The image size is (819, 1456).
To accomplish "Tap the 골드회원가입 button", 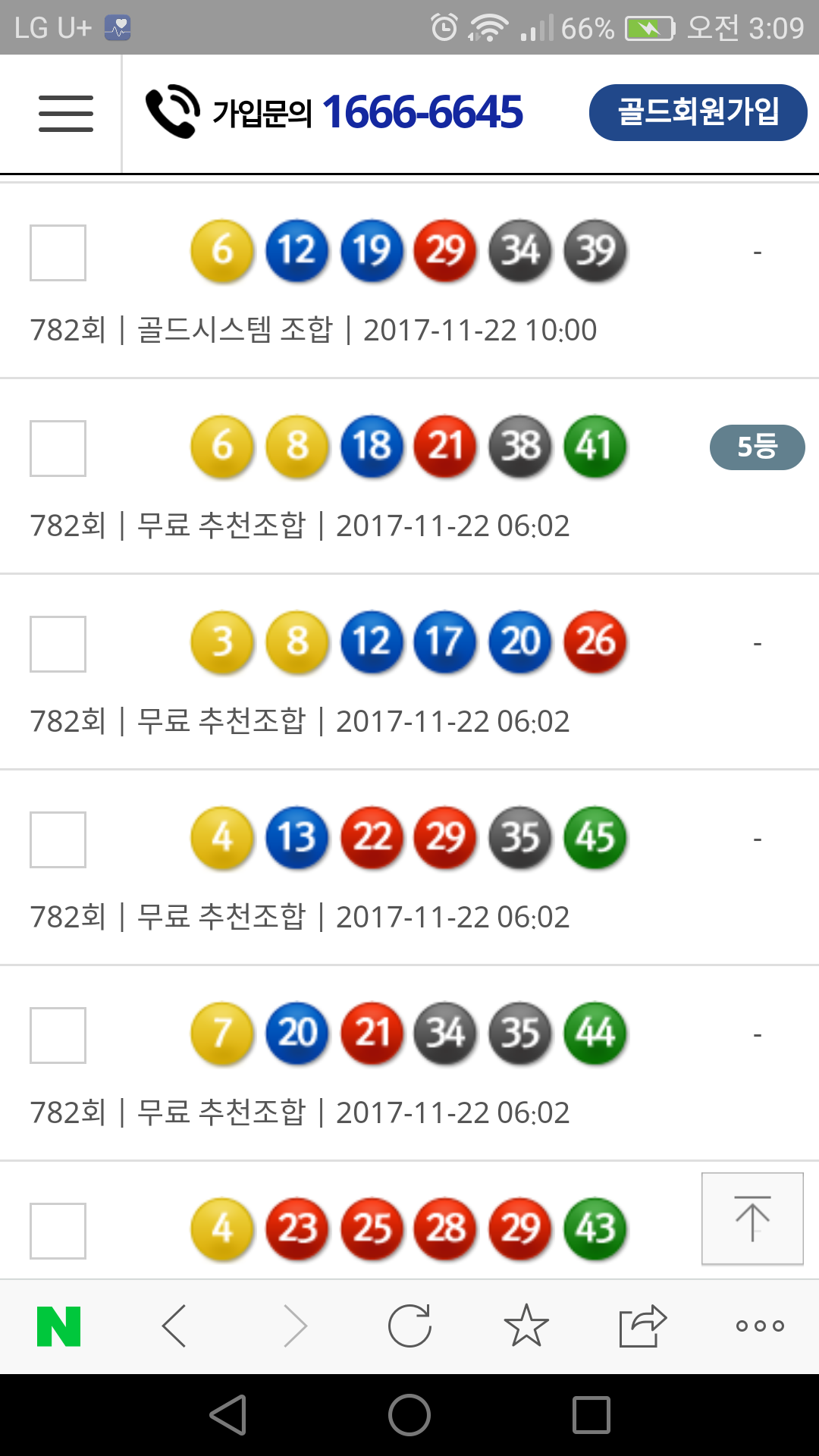I will click(698, 112).
